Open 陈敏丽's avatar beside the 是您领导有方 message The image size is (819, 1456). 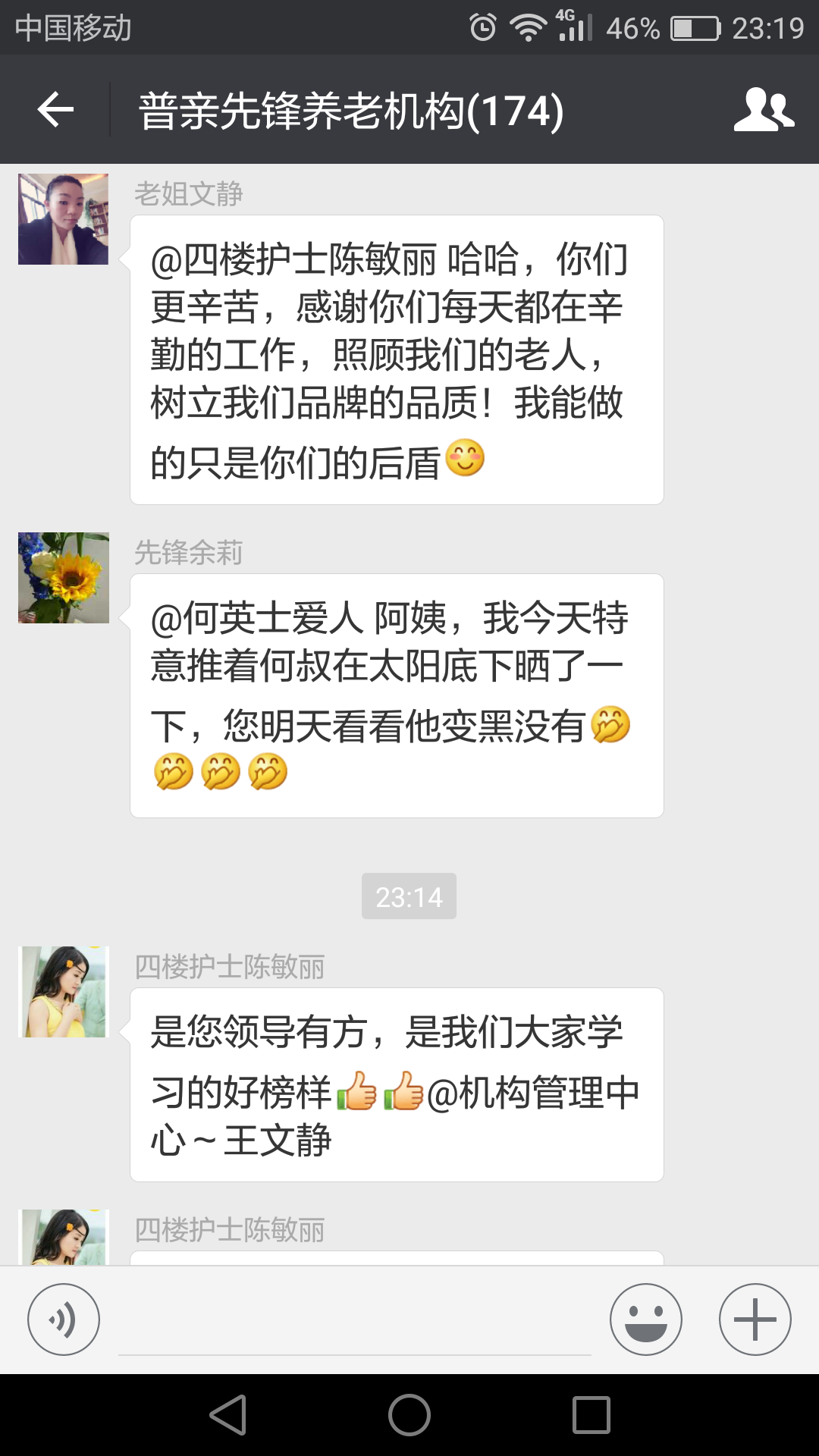(x=64, y=992)
